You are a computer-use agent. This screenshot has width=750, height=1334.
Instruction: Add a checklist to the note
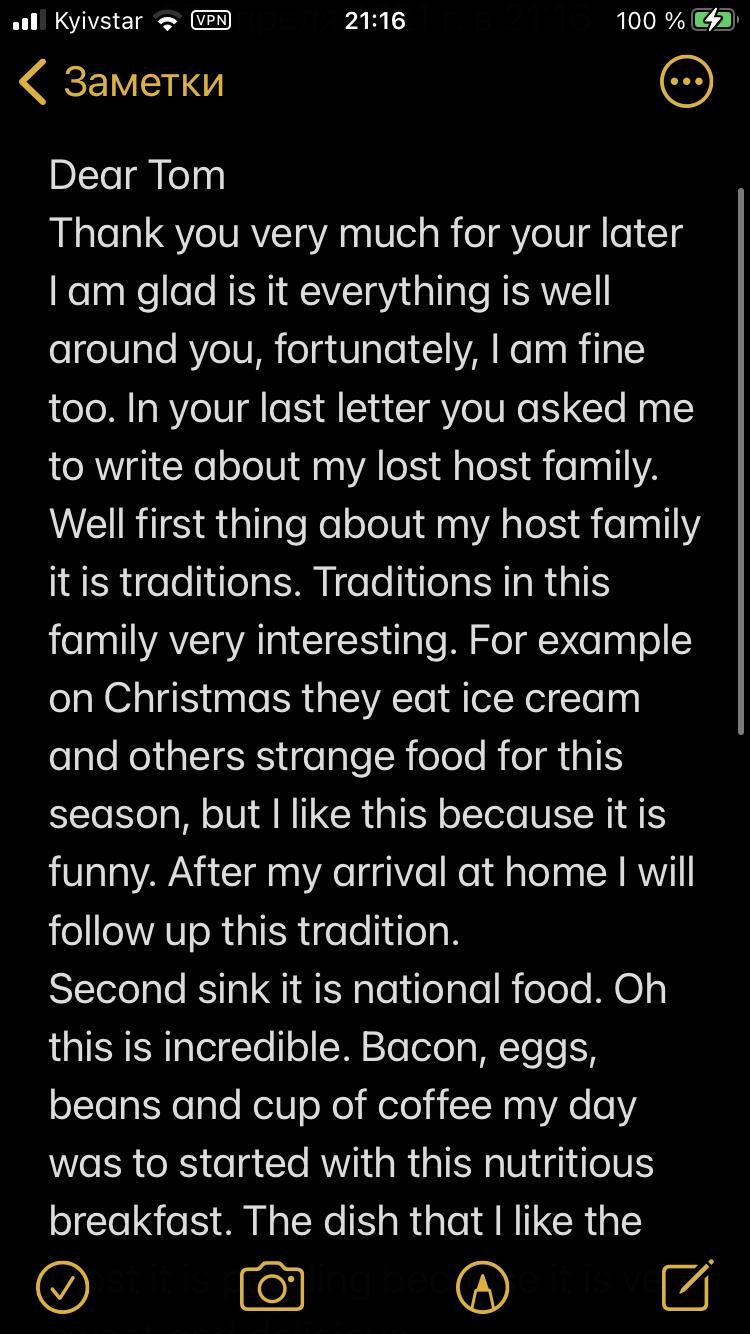tap(63, 1285)
